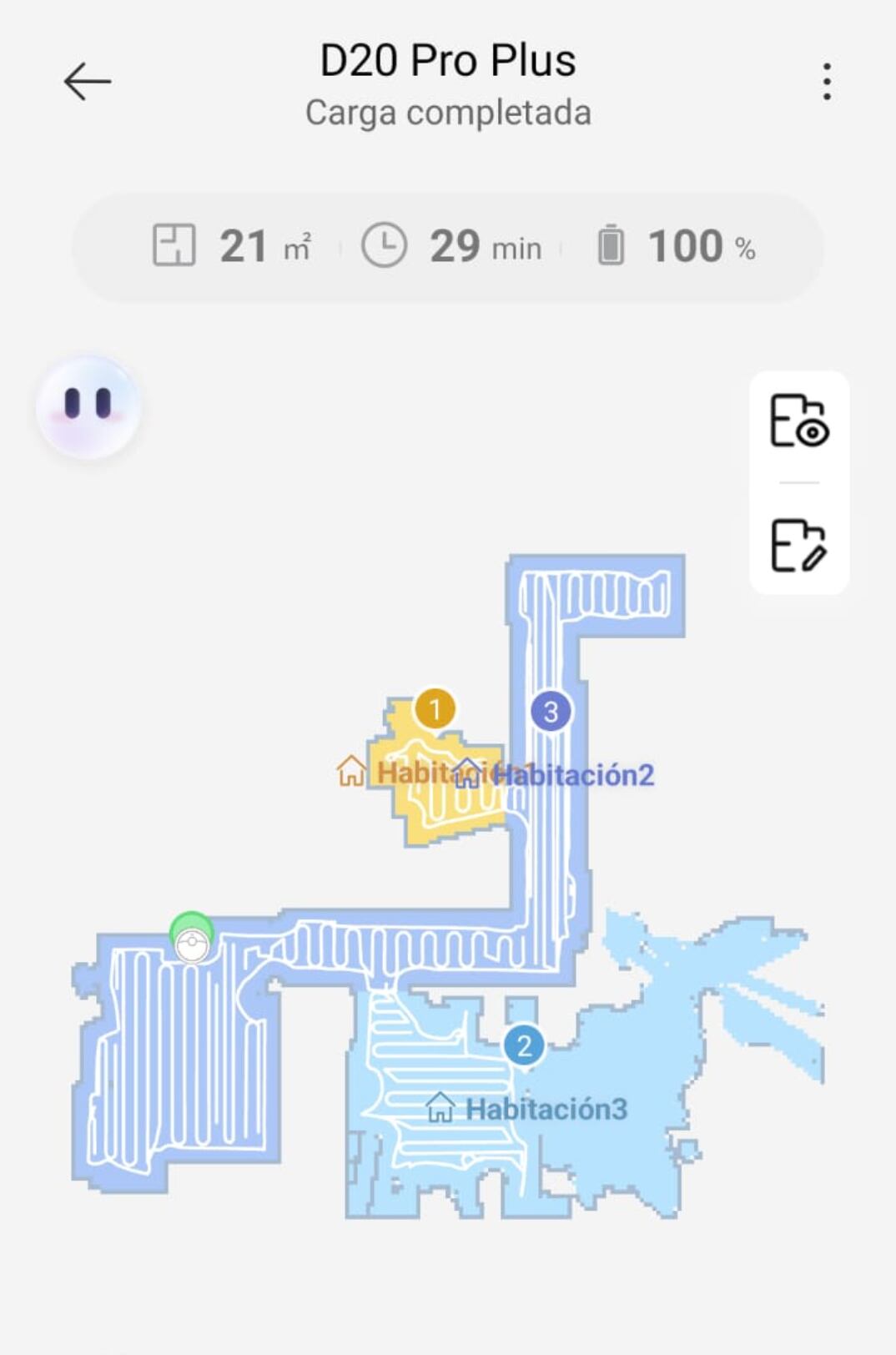This screenshot has width=896, height=1355.
Task: Tap the D20 Pro Plus title
Action: click(x=449, y=59)
